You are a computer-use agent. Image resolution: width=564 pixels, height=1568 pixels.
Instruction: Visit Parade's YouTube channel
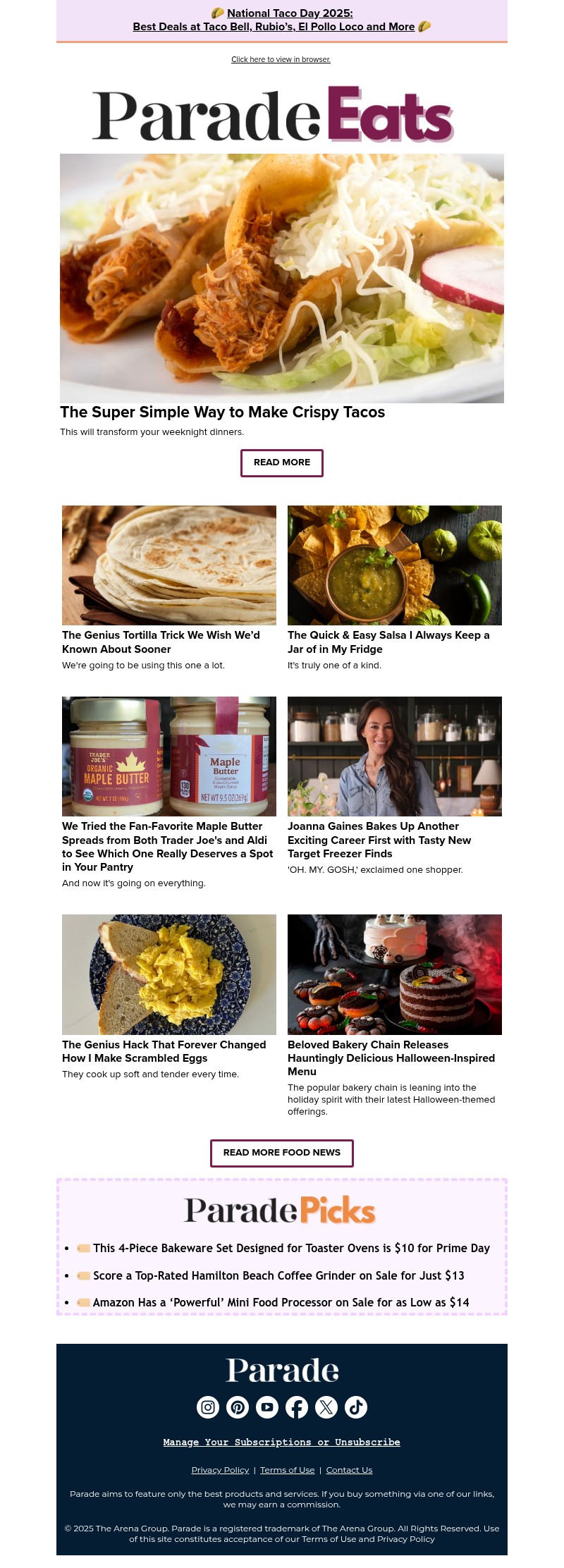267,1407
